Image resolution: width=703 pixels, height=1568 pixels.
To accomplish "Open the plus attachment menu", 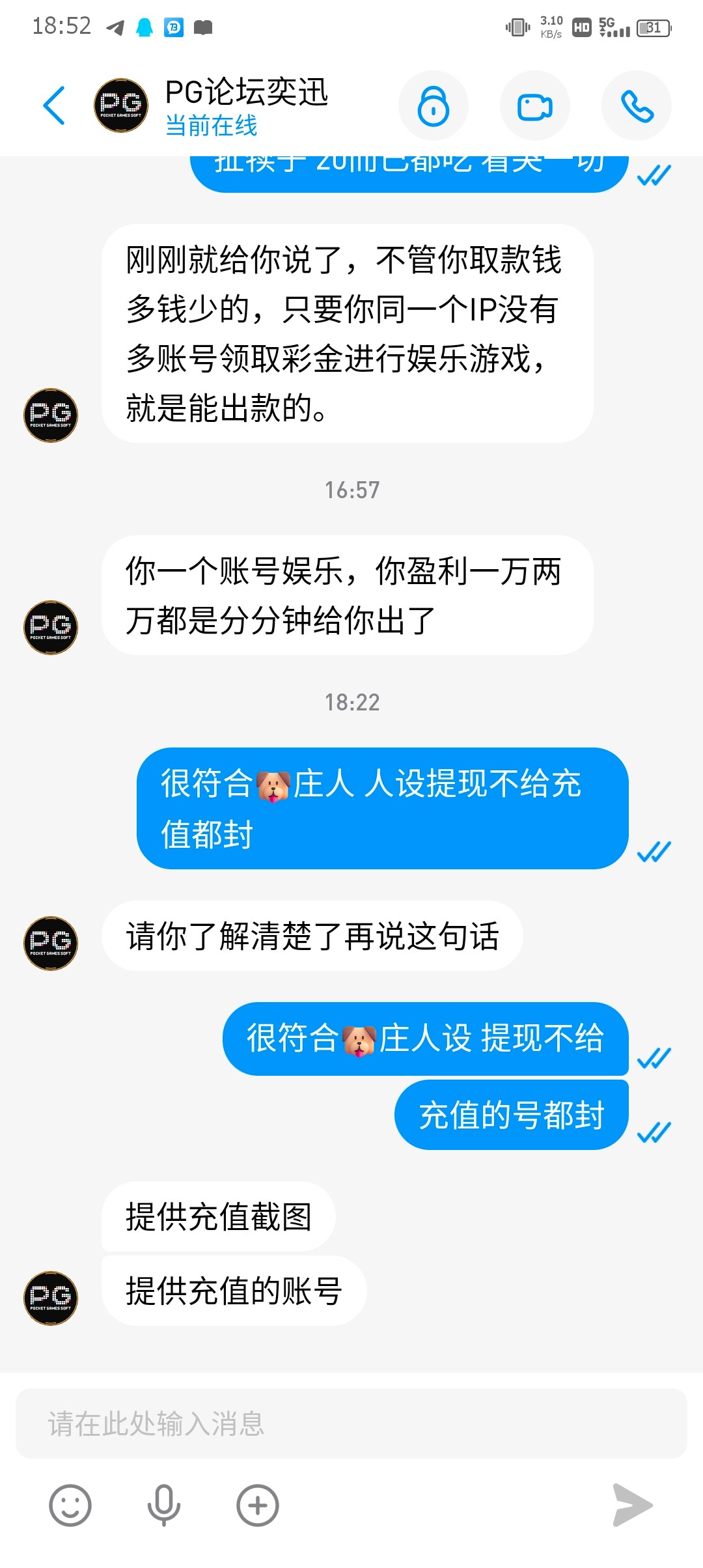I will coord(258,1505).
